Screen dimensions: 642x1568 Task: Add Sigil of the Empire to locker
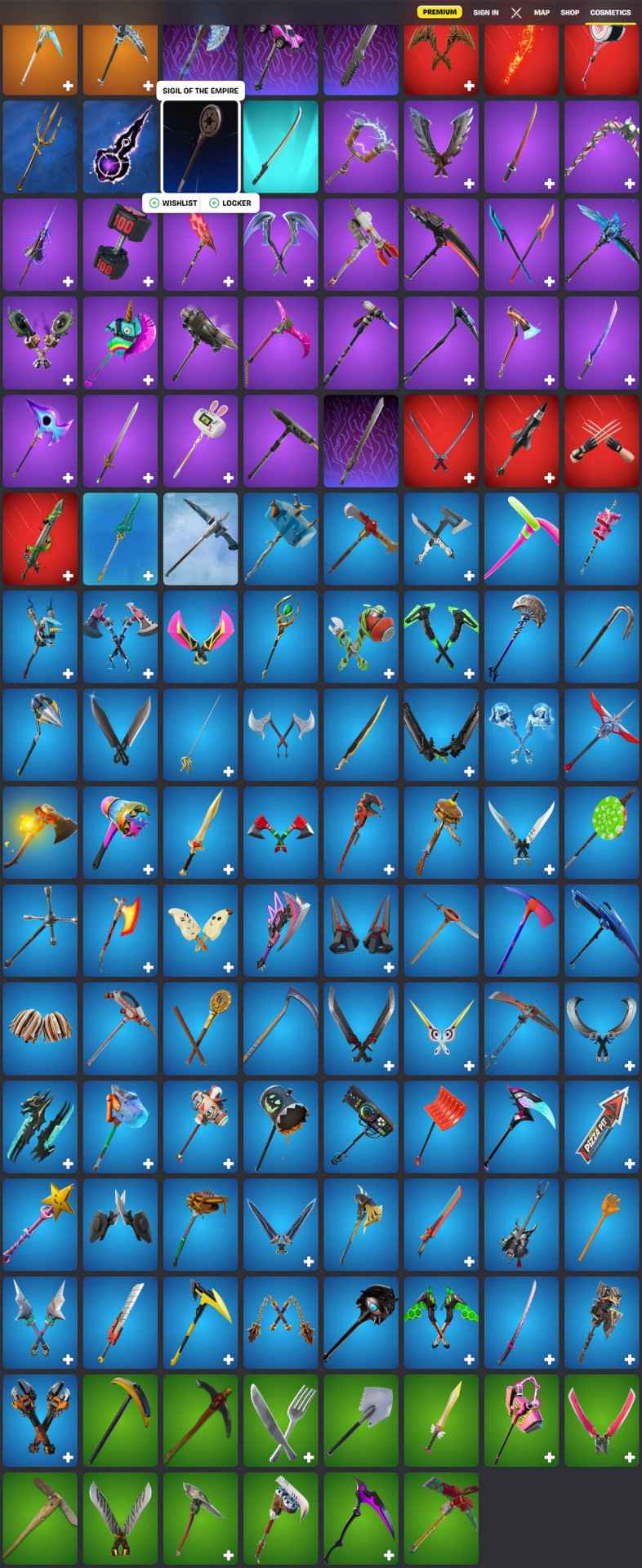pos(230,203)
